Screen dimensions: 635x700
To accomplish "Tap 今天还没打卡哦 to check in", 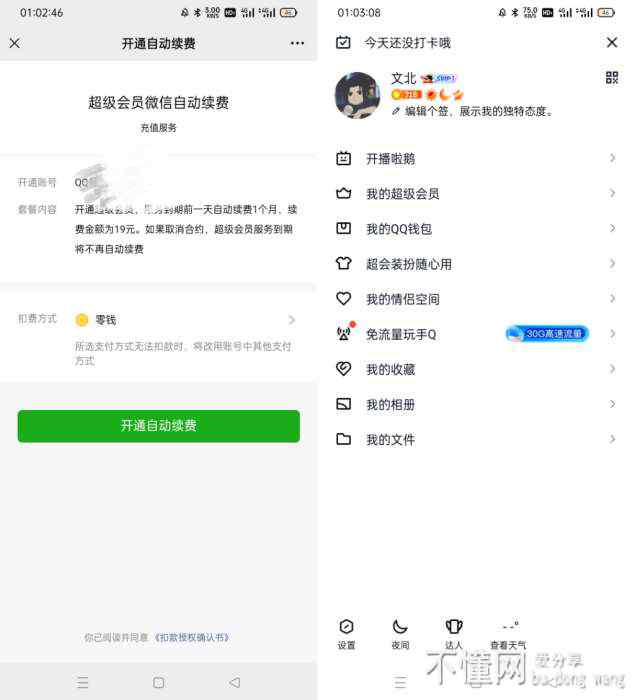I will [406, 42].
